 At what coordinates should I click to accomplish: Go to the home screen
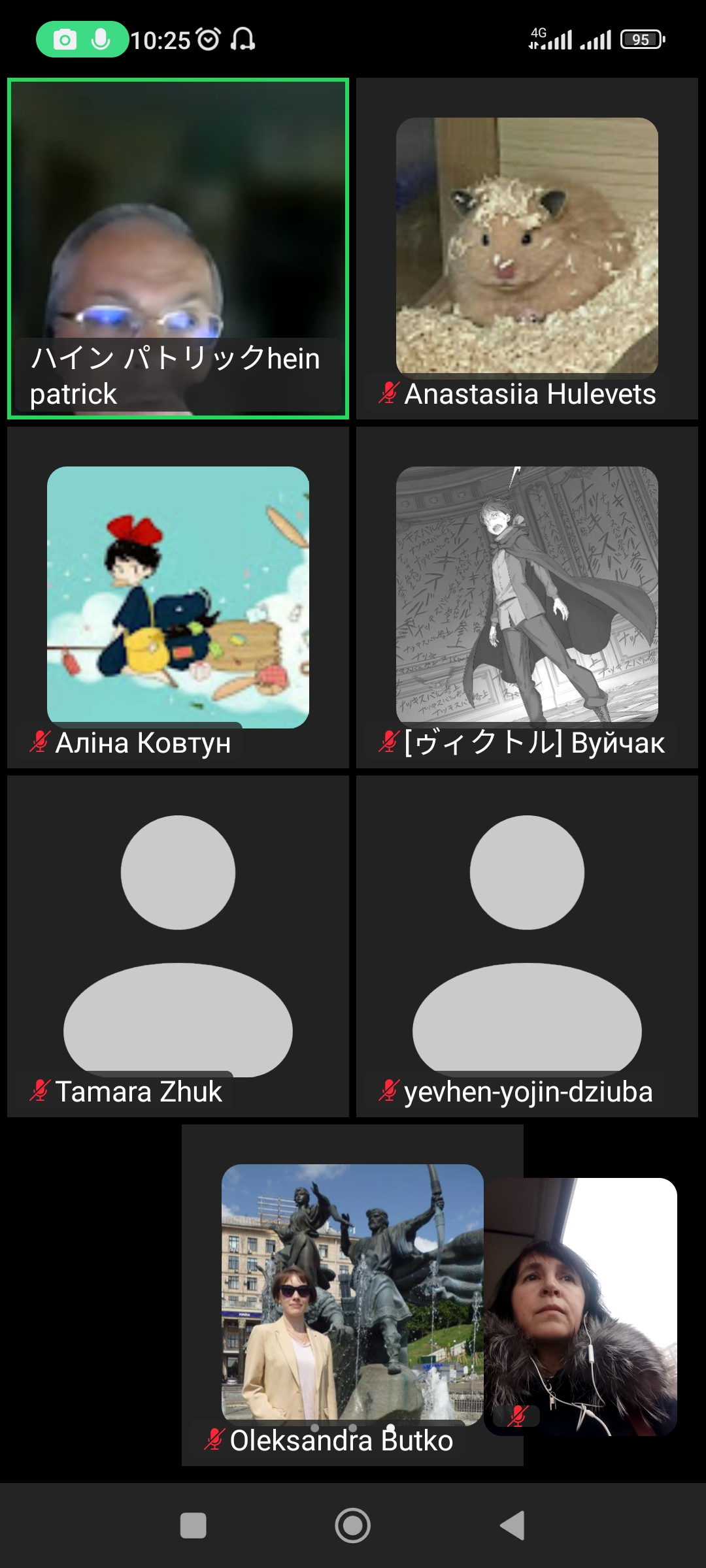(353, 1526)
